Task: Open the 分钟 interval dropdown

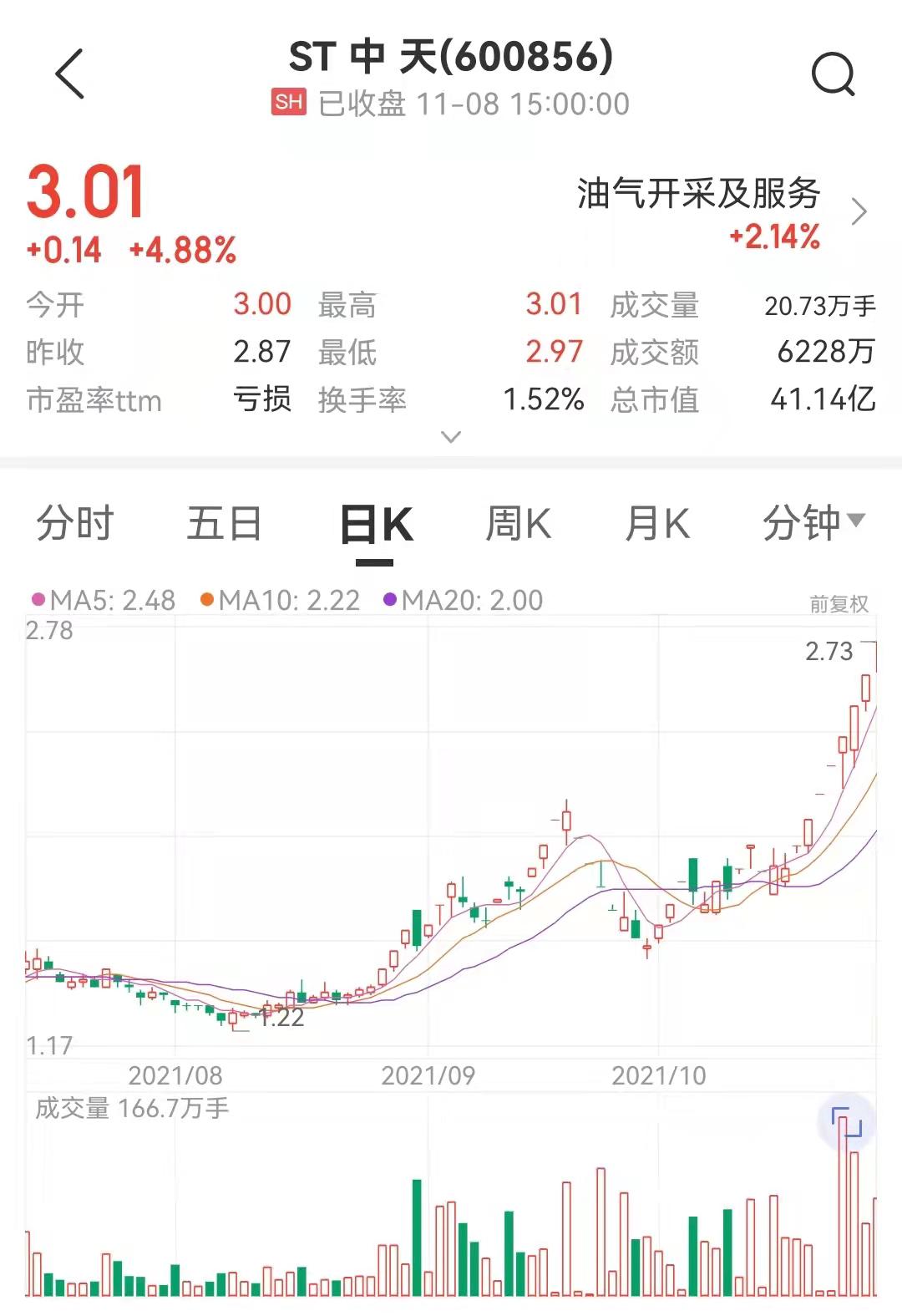Action: tap(813, 523)
